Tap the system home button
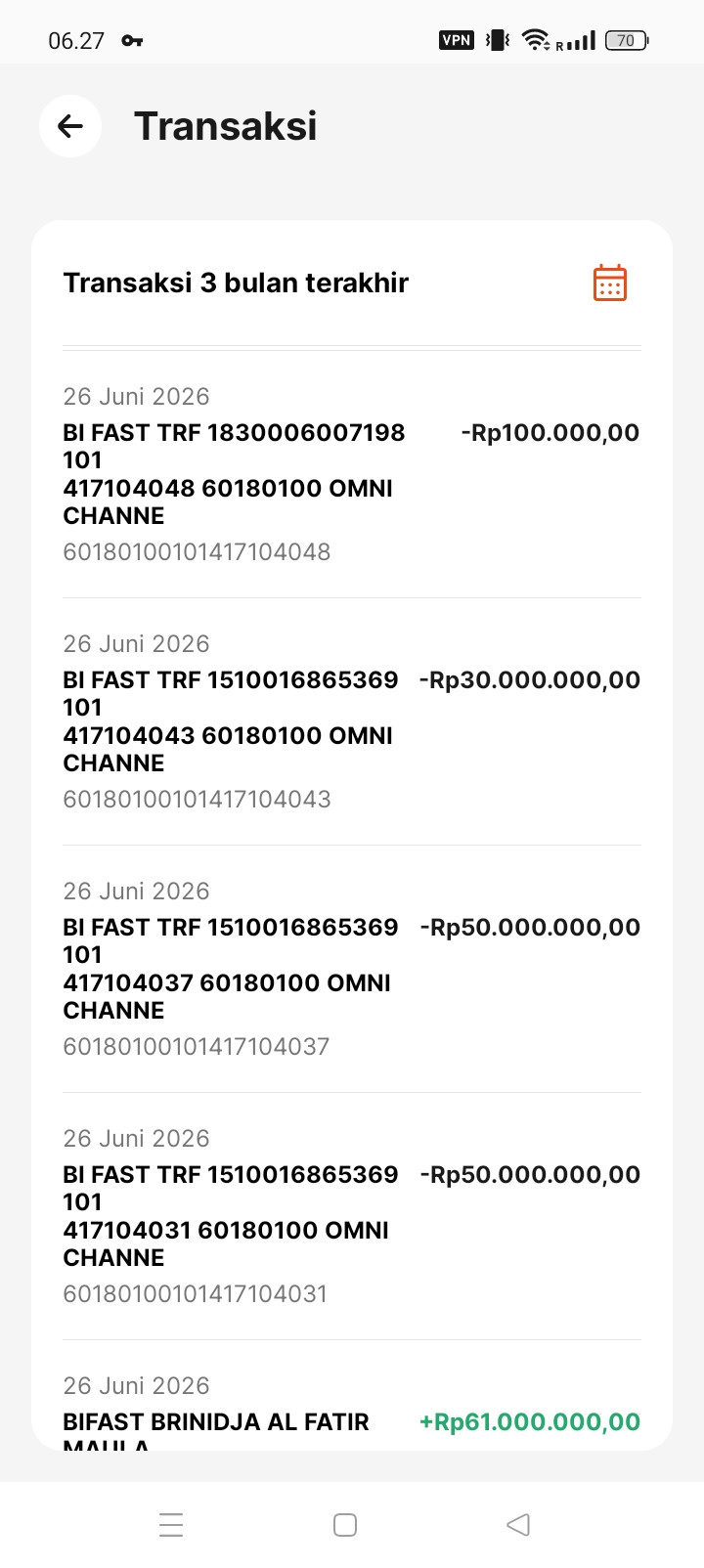 pyautogui.click(x=345, y=1525)
